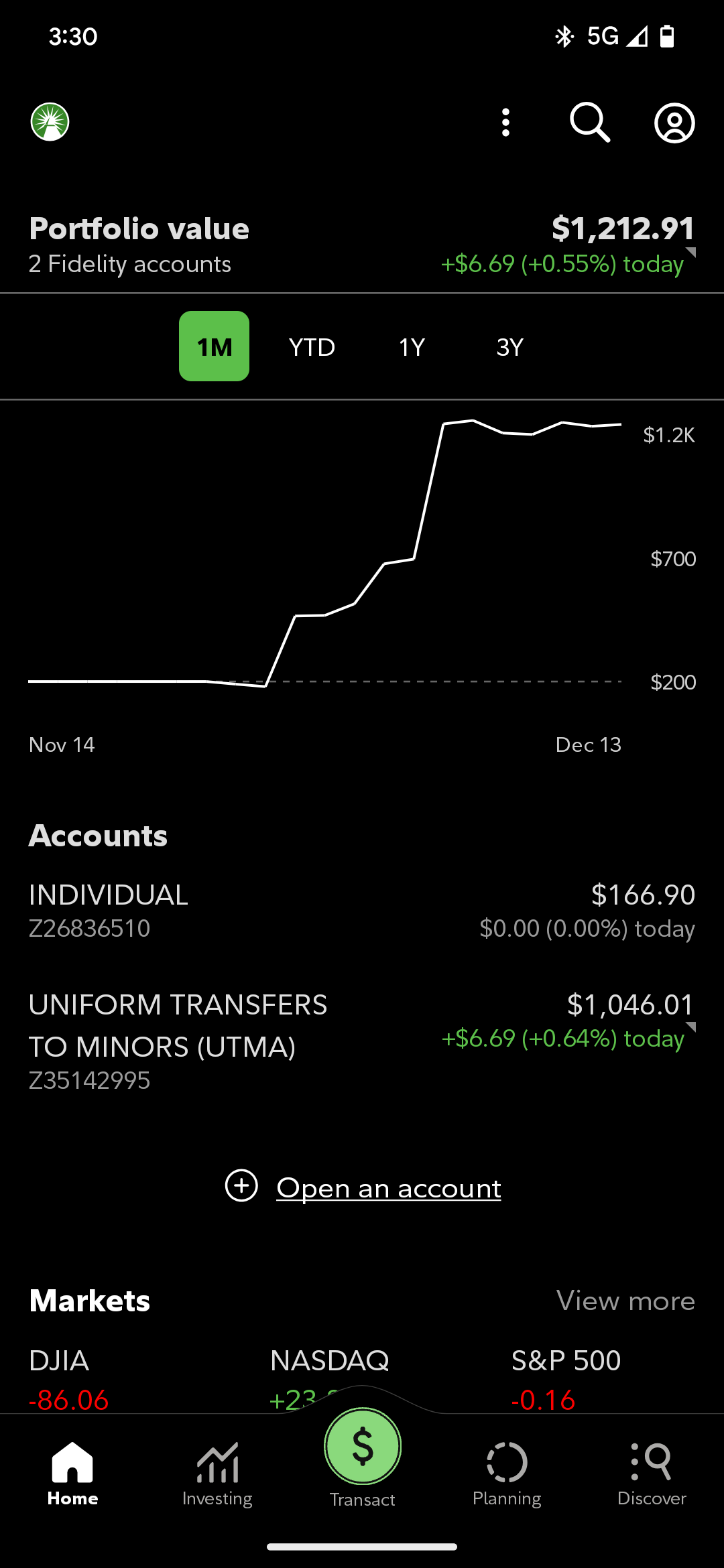Open the search icon
724x1568 pixels.
[590, 123]
